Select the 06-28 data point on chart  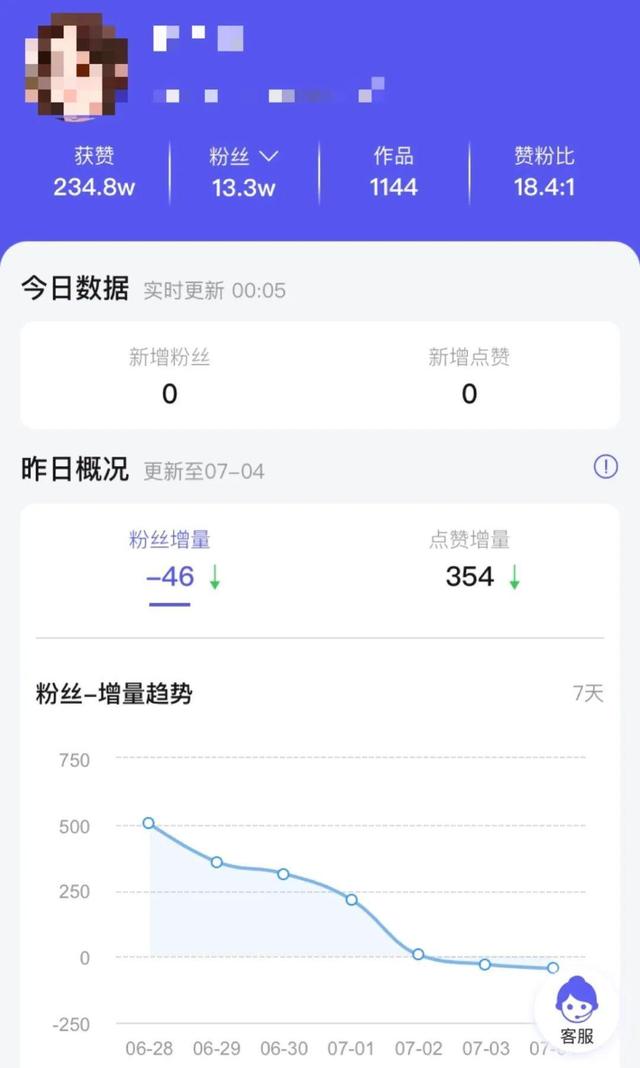pos(148,823)
